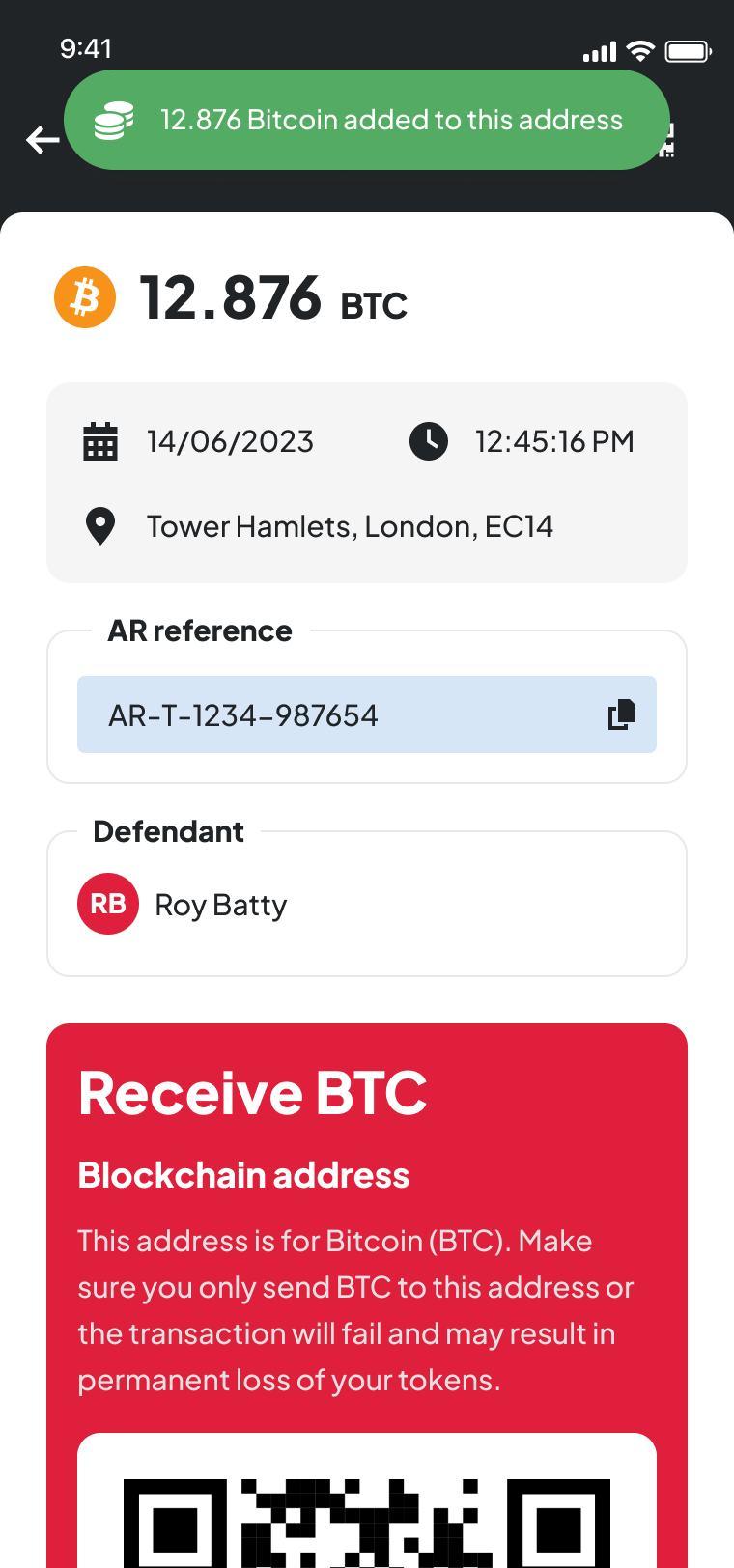Dismiss the Bitcoin added notification banner
Screen dimensions: 734x1568
(x=367, y=120)
